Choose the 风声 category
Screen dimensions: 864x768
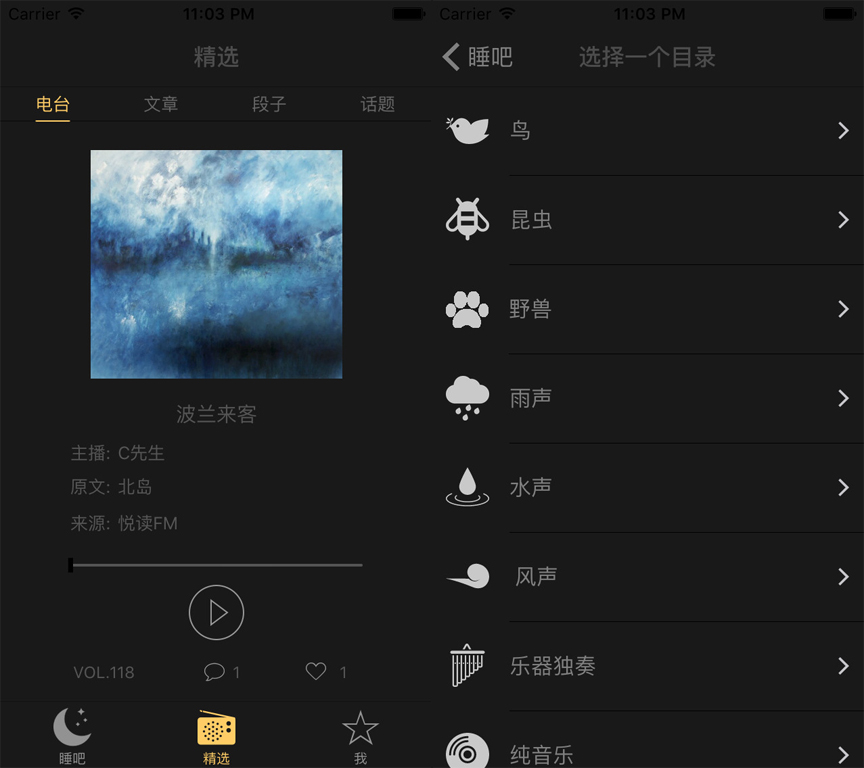point(648,576)
